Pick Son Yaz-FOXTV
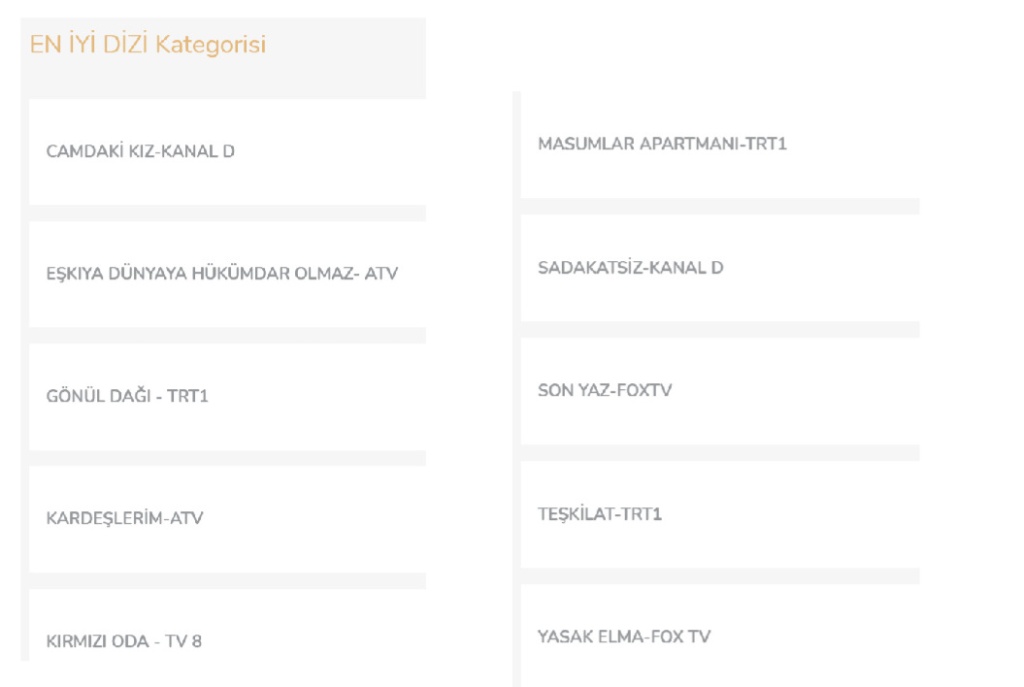The width and height of the screenshot is (1024, 687). point(604,391)
